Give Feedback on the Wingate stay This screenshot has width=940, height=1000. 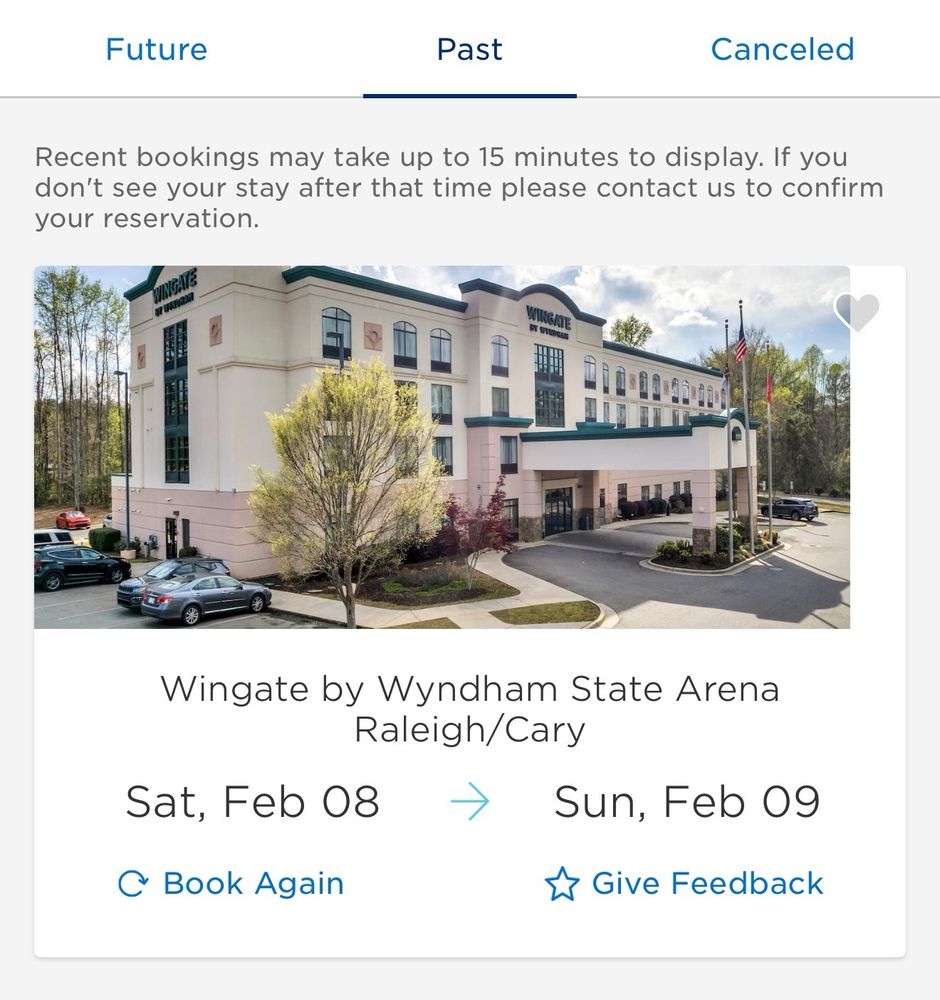coord(685,883)
